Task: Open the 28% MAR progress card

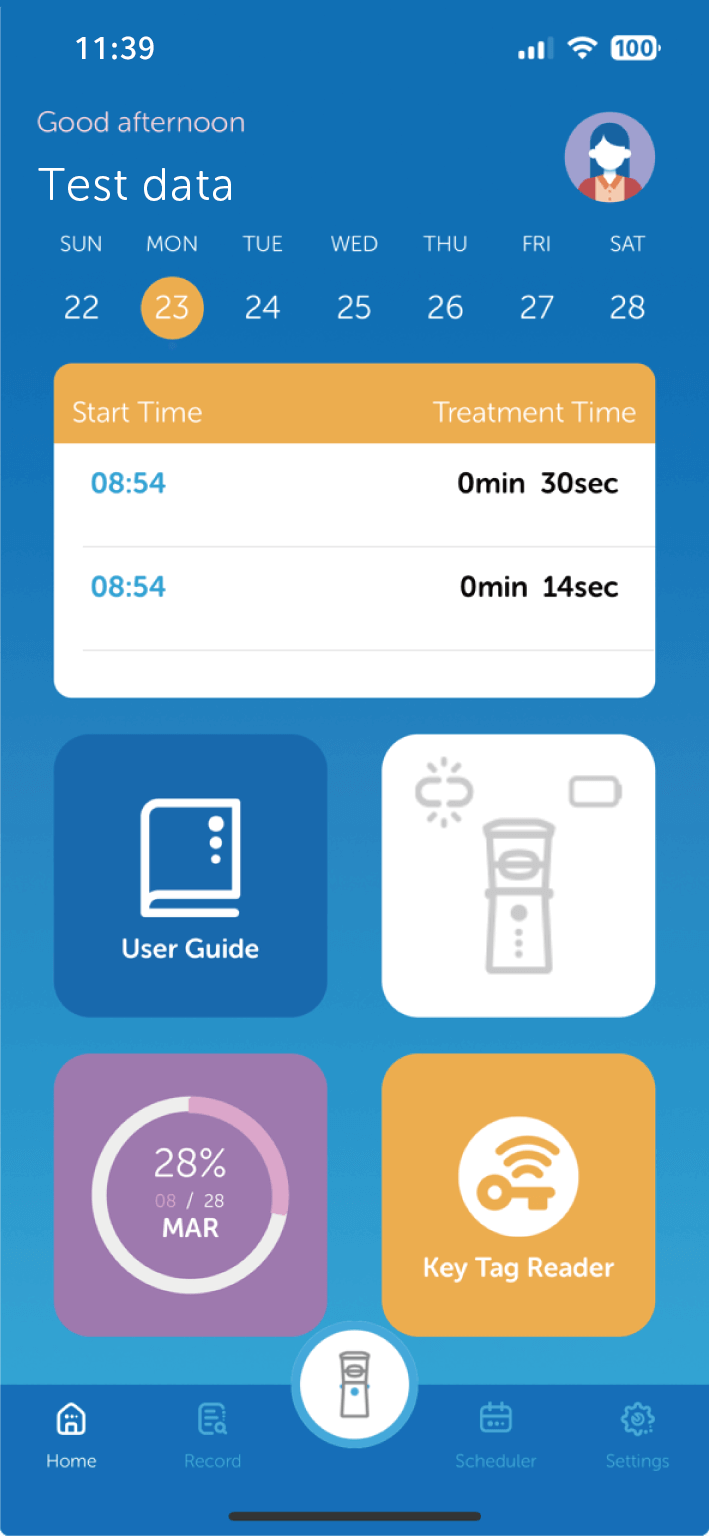Action: 190,1194
